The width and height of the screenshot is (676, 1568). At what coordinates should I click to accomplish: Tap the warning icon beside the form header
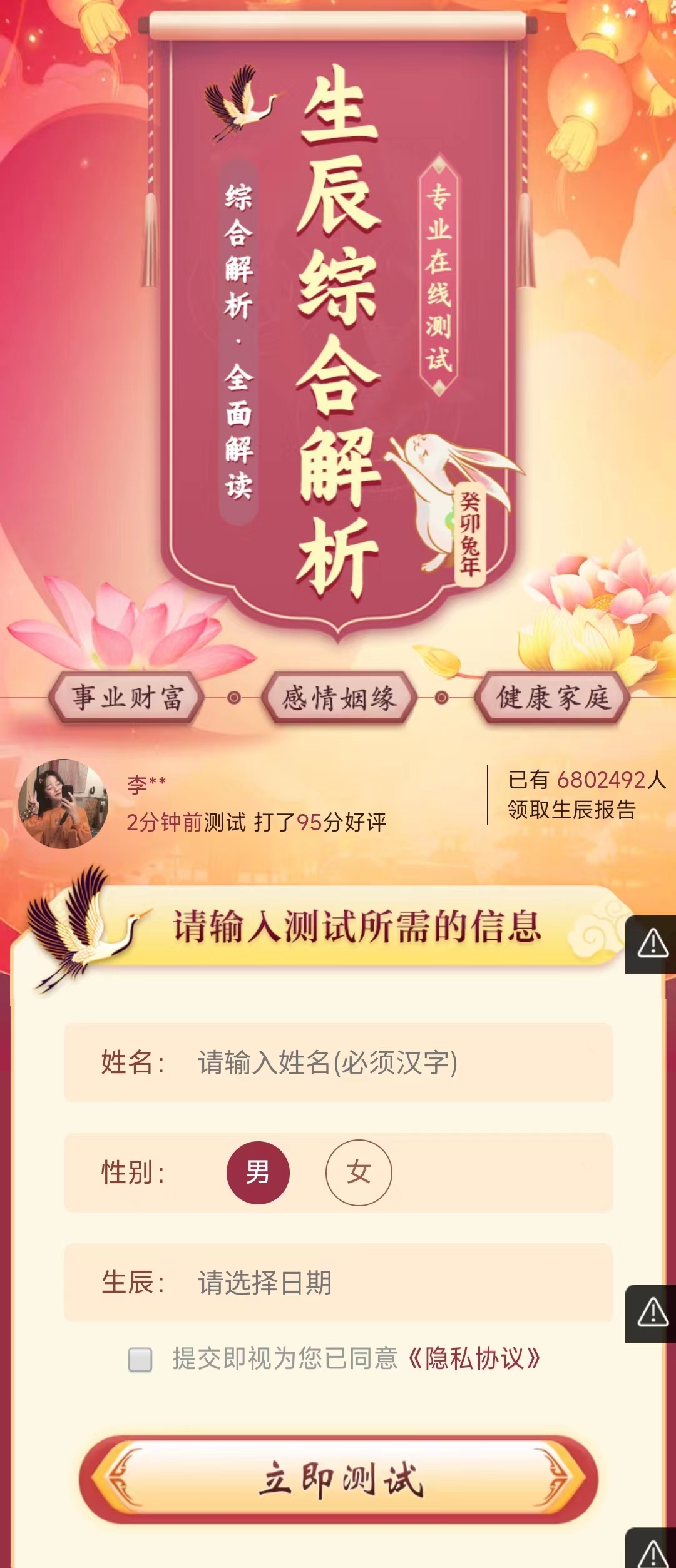point(652,944)
